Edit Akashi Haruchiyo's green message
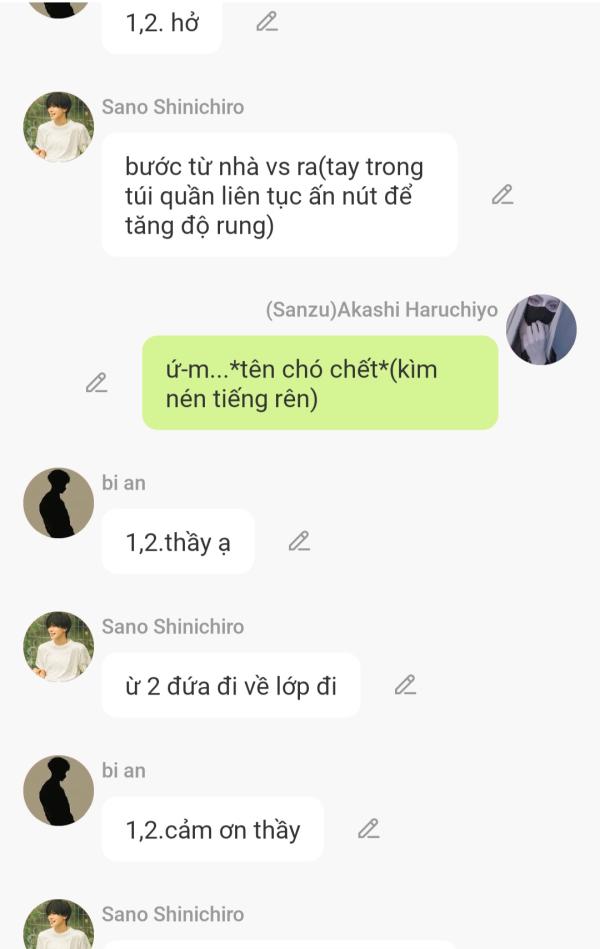This screenshot has width=600, height=949. pos(96,383)
